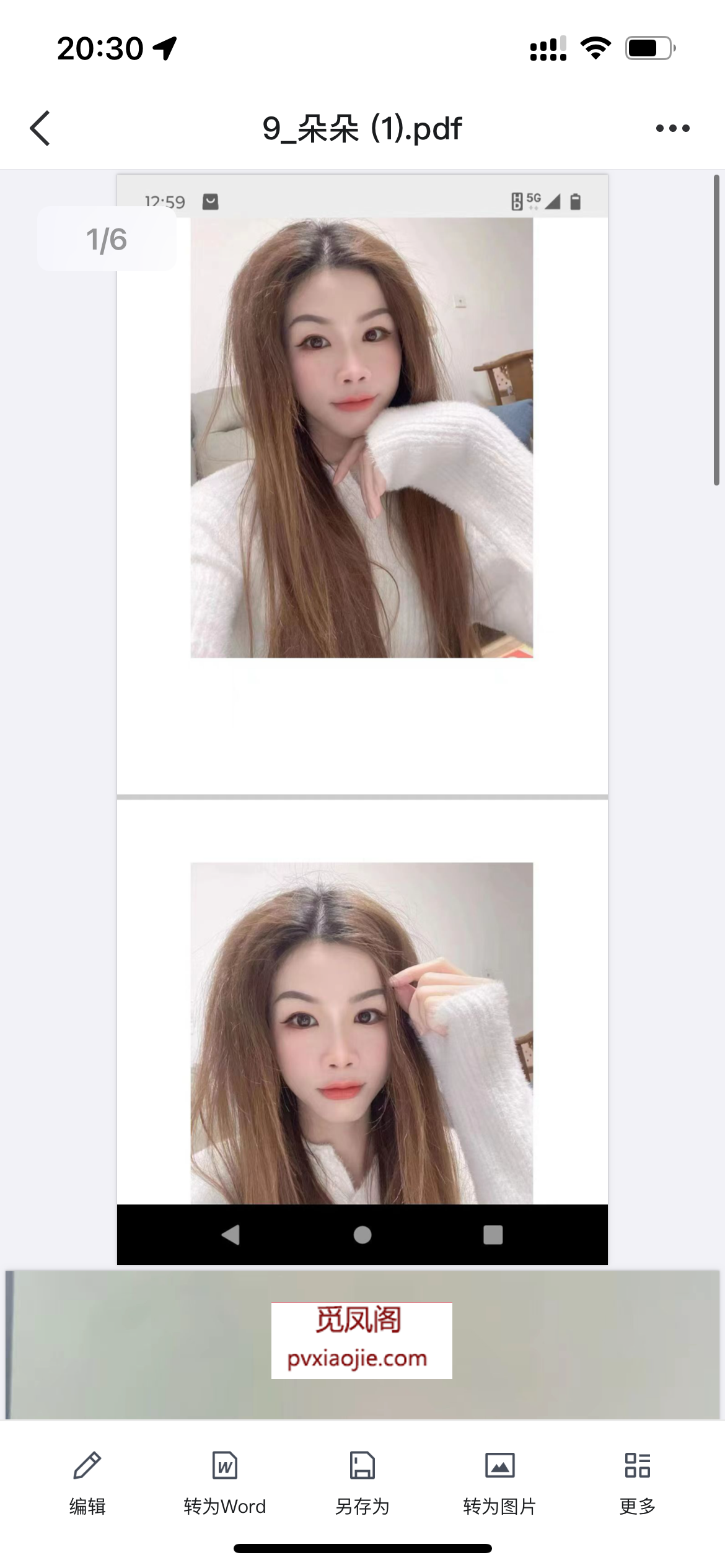Select the 编辑 label in bottom bar
The height and width of the screenshot is (1568, 725).
(87, 1510)
